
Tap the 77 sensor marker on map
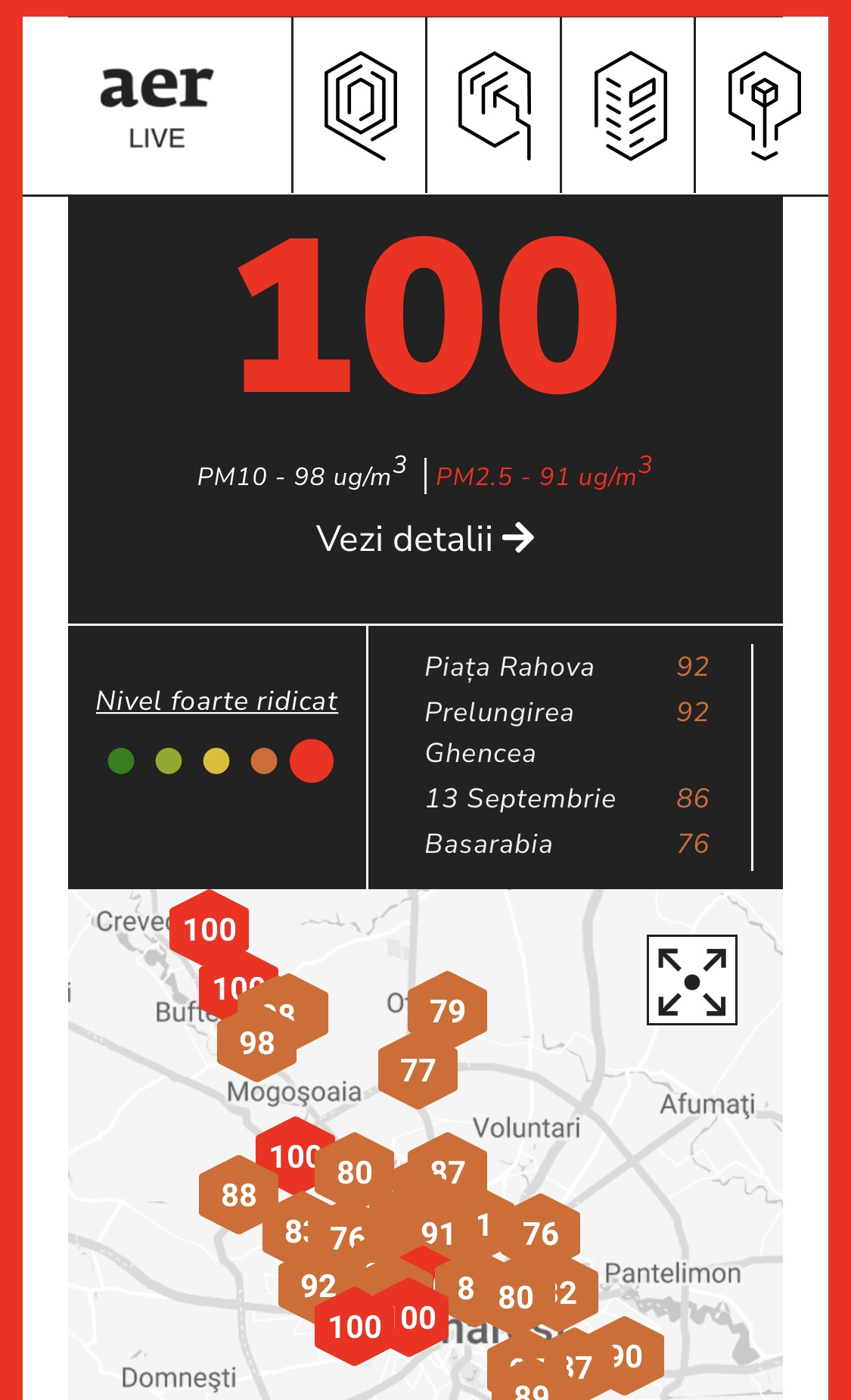(418, 1071)
